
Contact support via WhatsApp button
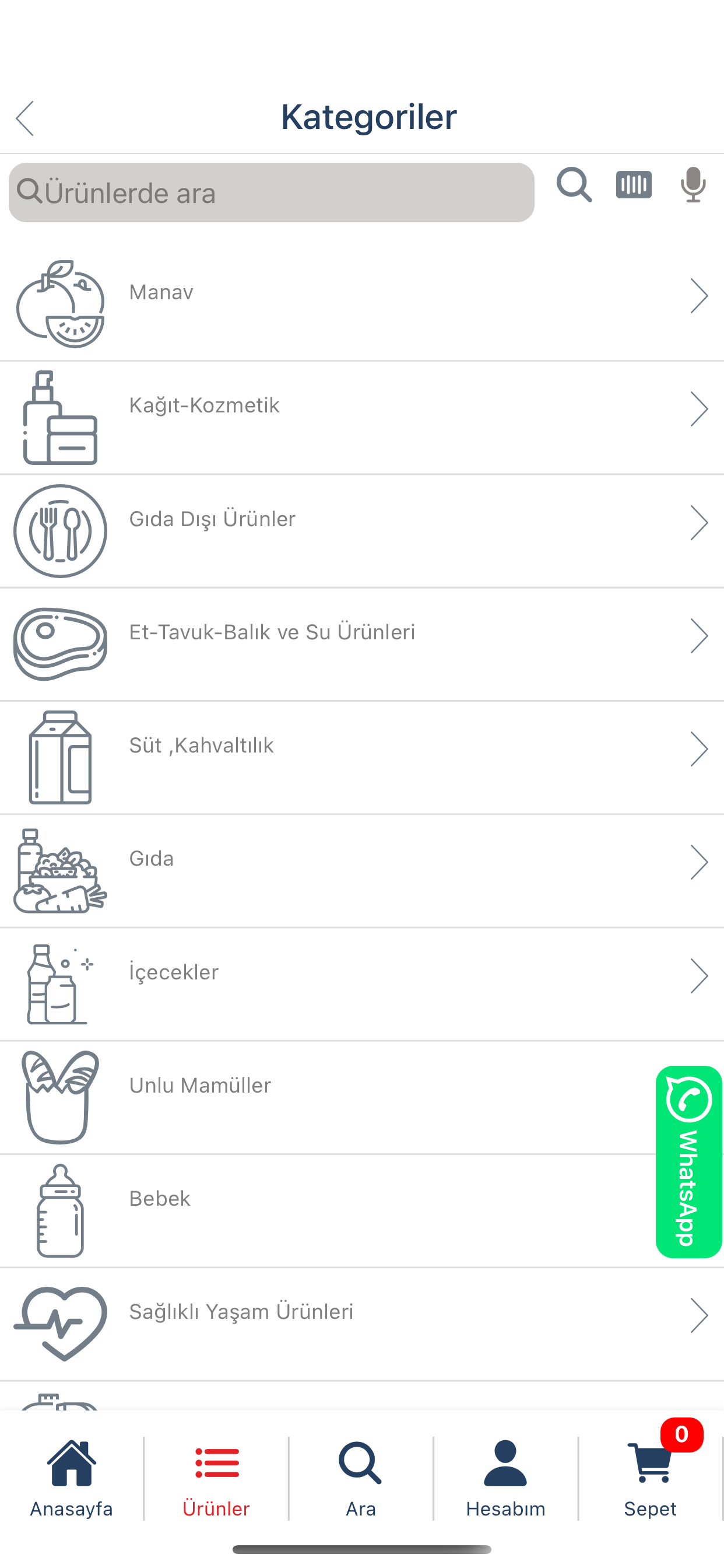click(x=688, y=1161)
